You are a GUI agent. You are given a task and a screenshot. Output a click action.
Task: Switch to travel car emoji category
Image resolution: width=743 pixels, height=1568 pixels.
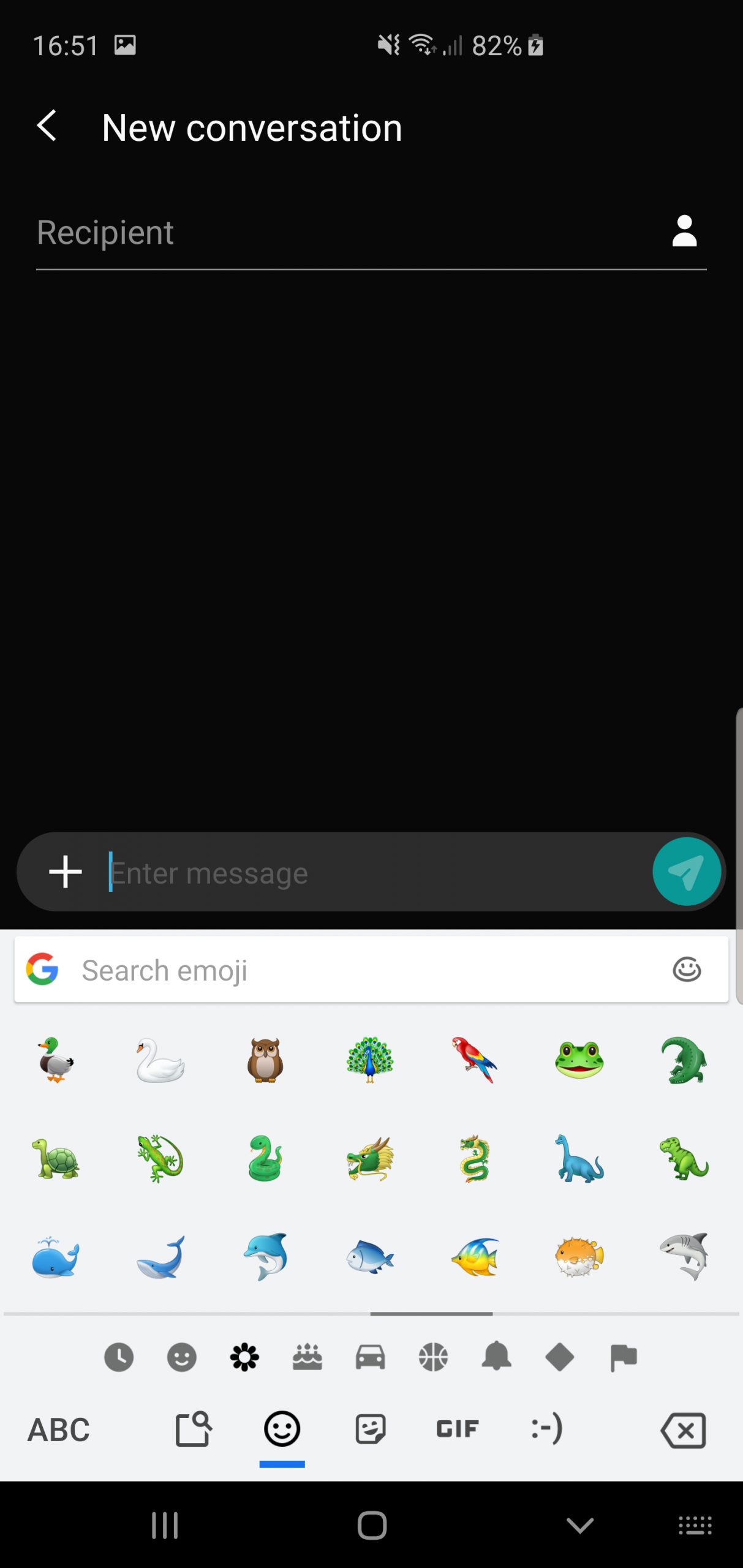click(x=371, y=1357)
